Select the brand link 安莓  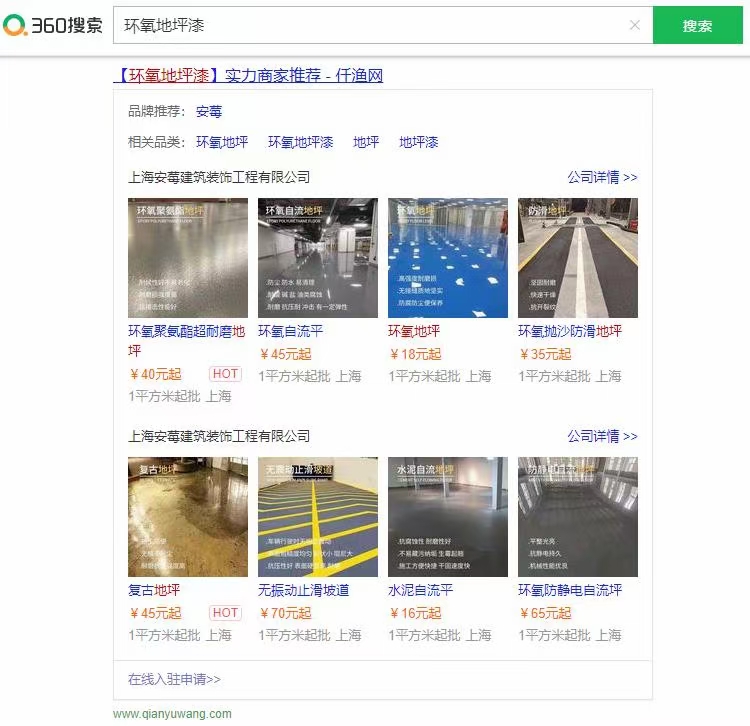pyautogui.click(x=209, y=111)
